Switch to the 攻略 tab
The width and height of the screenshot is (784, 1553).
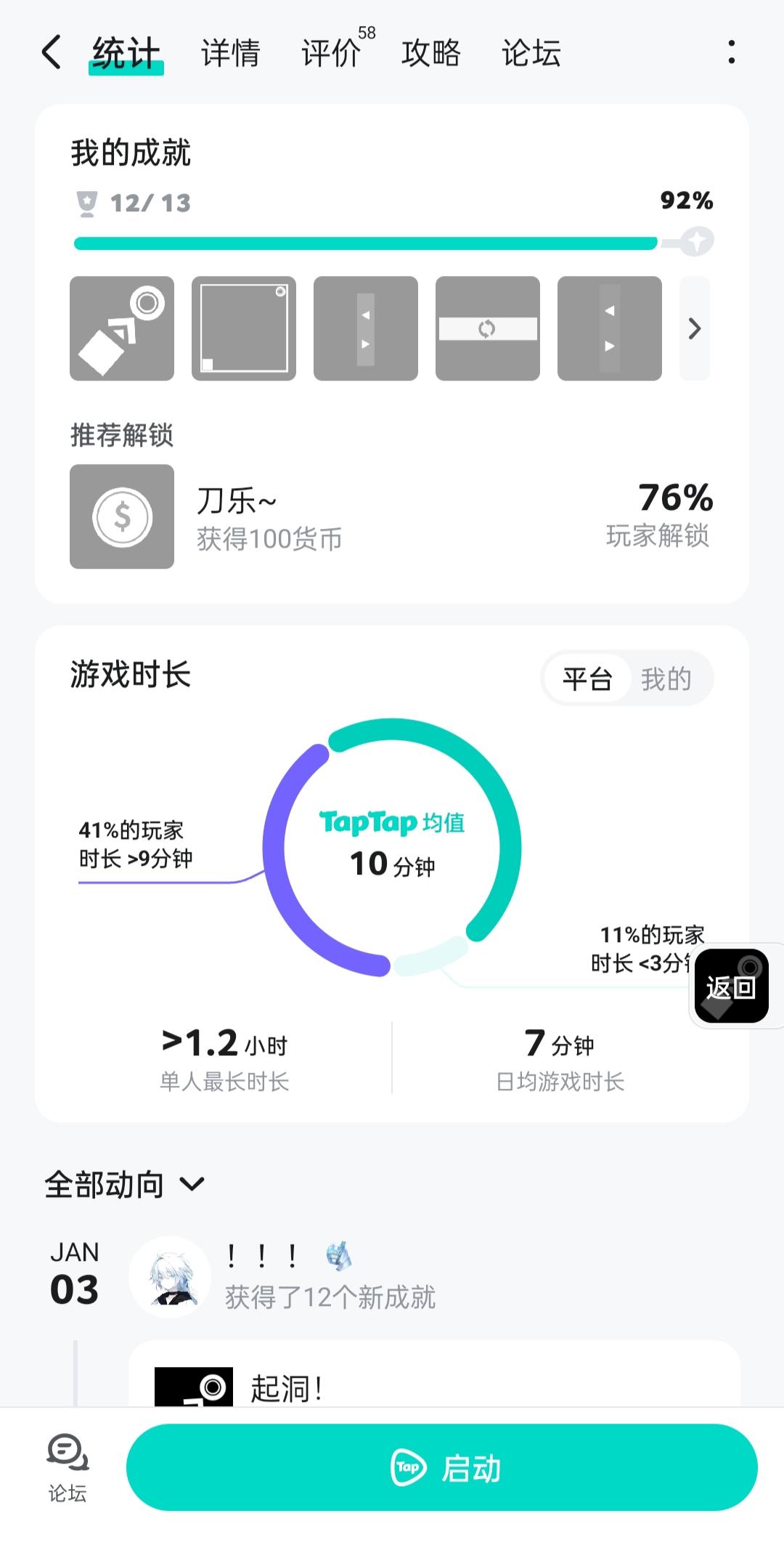click(x=431, y=53)
